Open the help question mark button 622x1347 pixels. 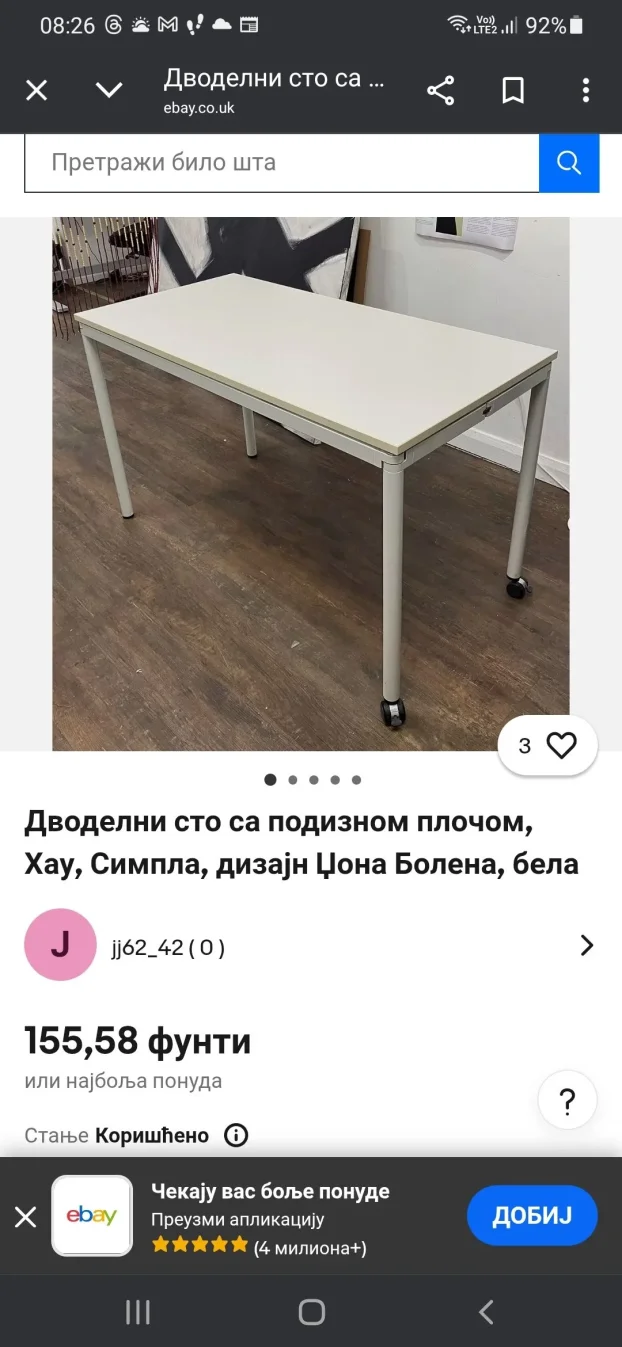pyautogui.click(x=567, y=1102)
